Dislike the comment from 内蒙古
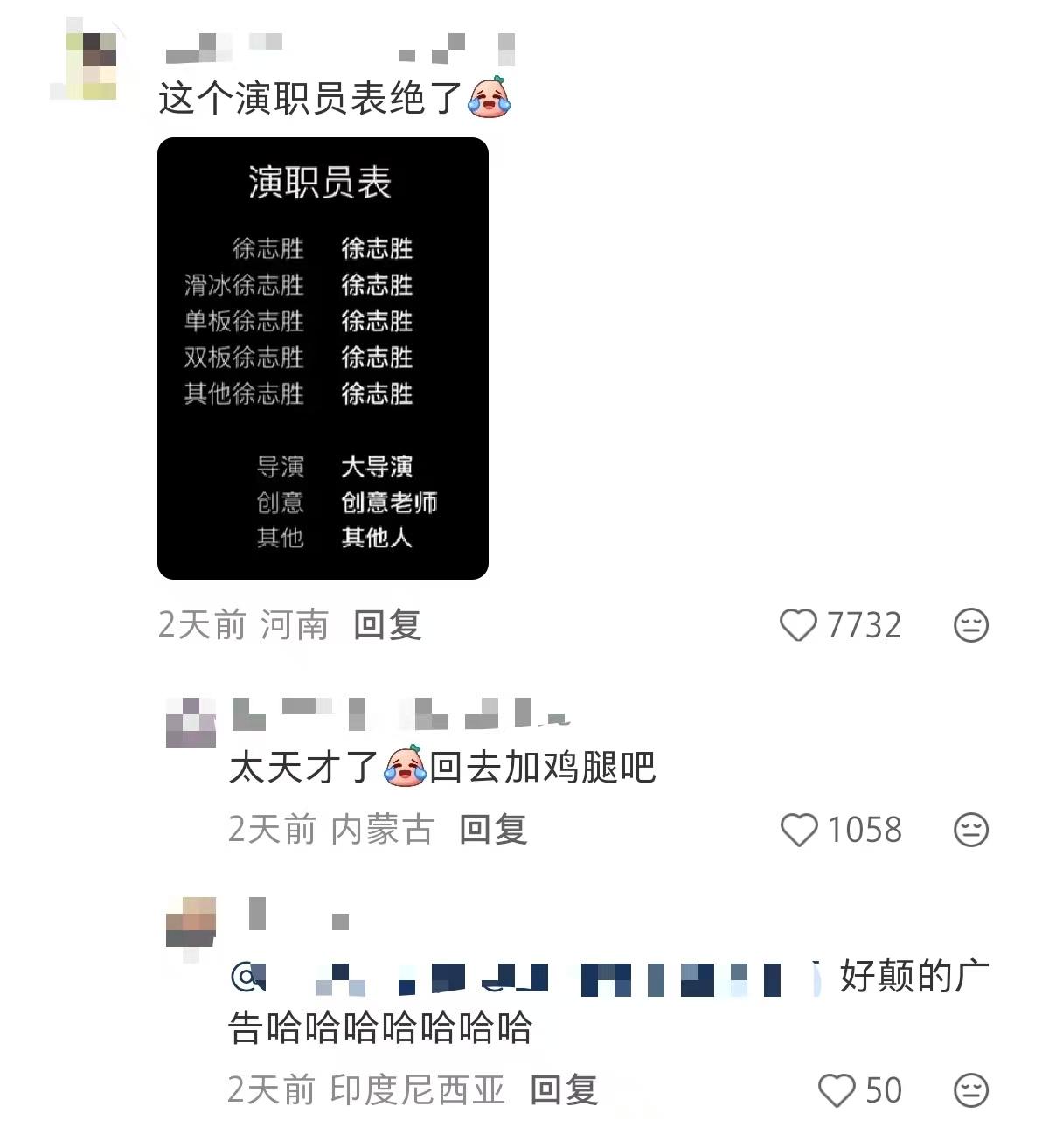The width and height of the screenshot is (1049, 1148). coord(970,830)
